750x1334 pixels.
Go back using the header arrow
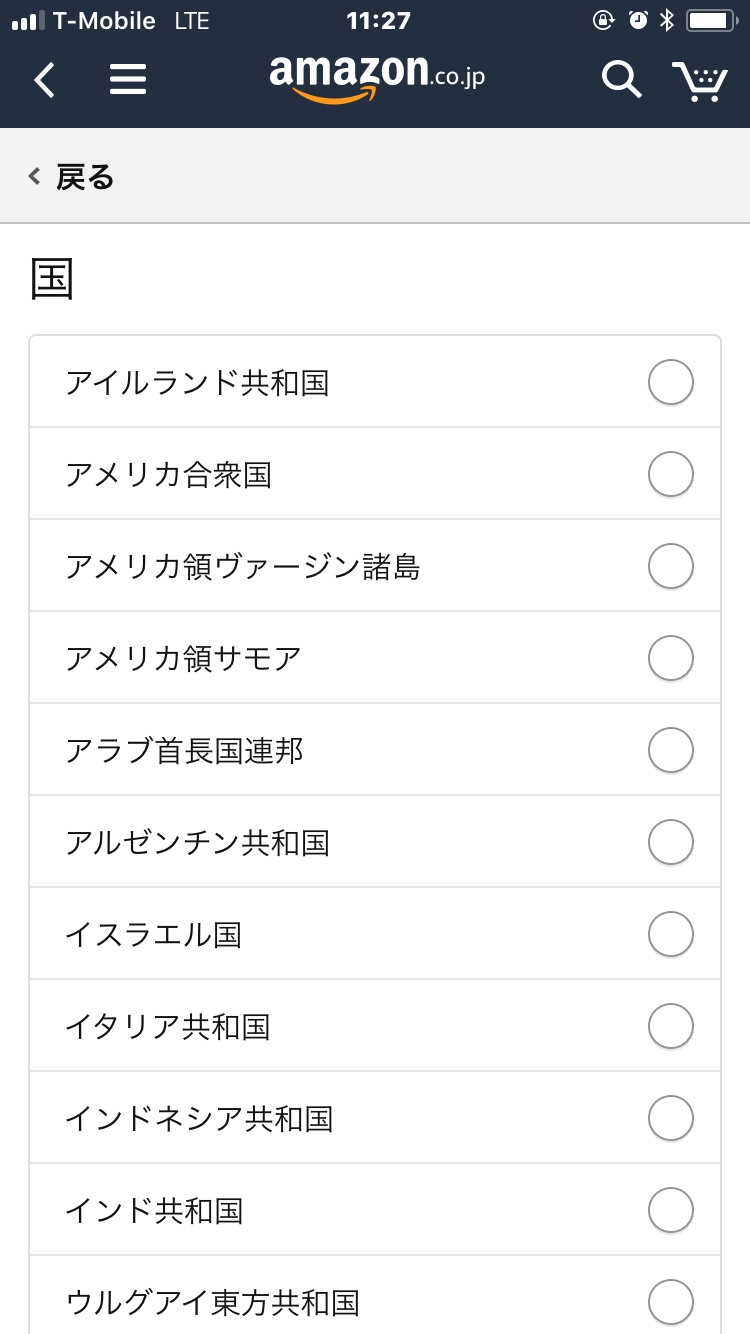coord(44,79)
